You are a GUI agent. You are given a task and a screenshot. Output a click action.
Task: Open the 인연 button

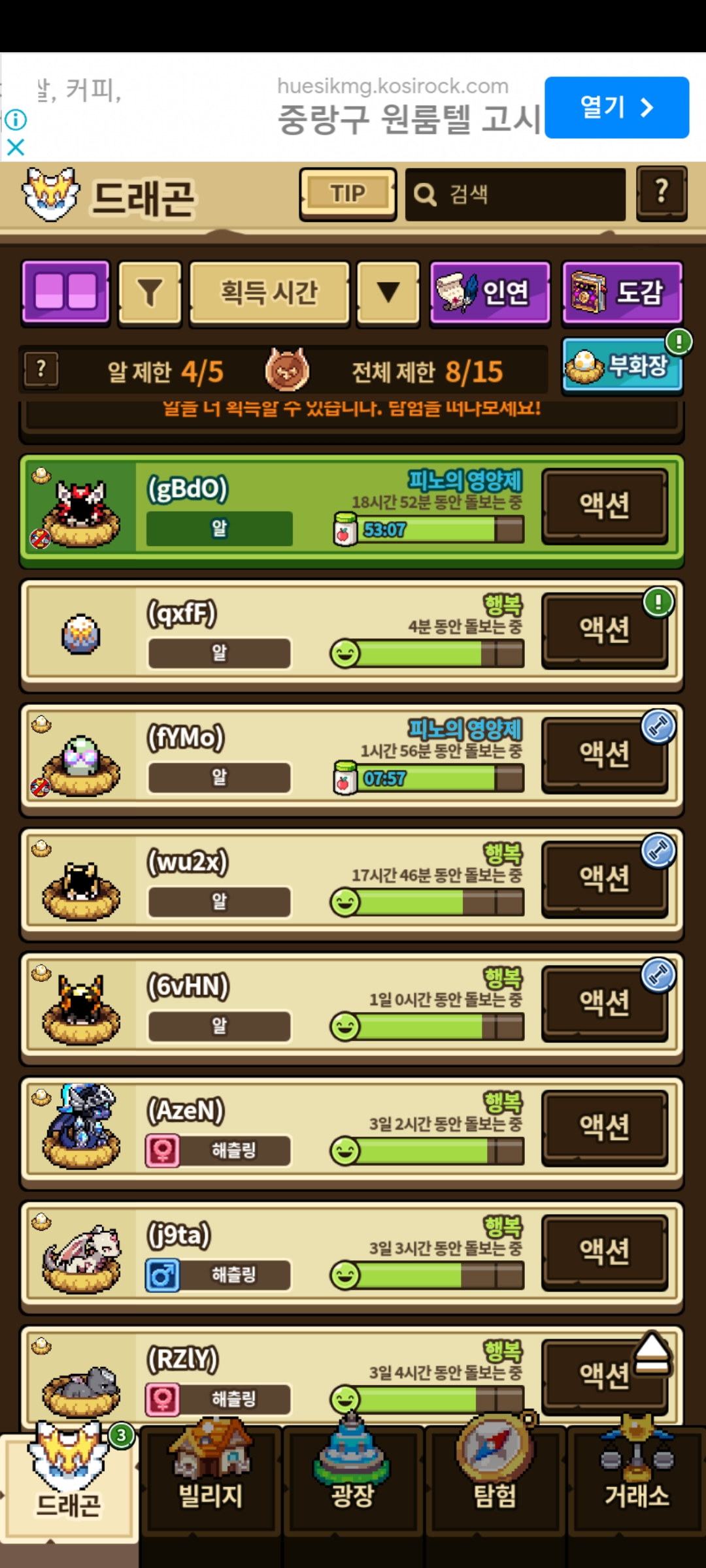coord(490,292)
